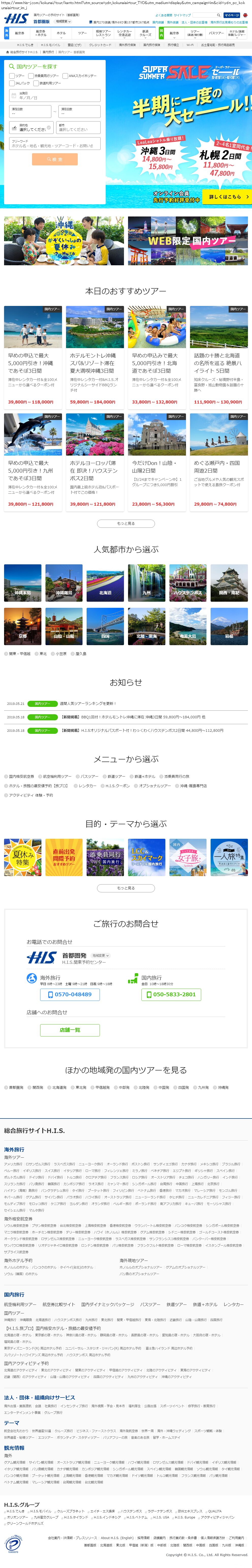The height and width of the screenshot is (1568, 252).
Task: Open the マイページ button
Action: pos(231,15)
